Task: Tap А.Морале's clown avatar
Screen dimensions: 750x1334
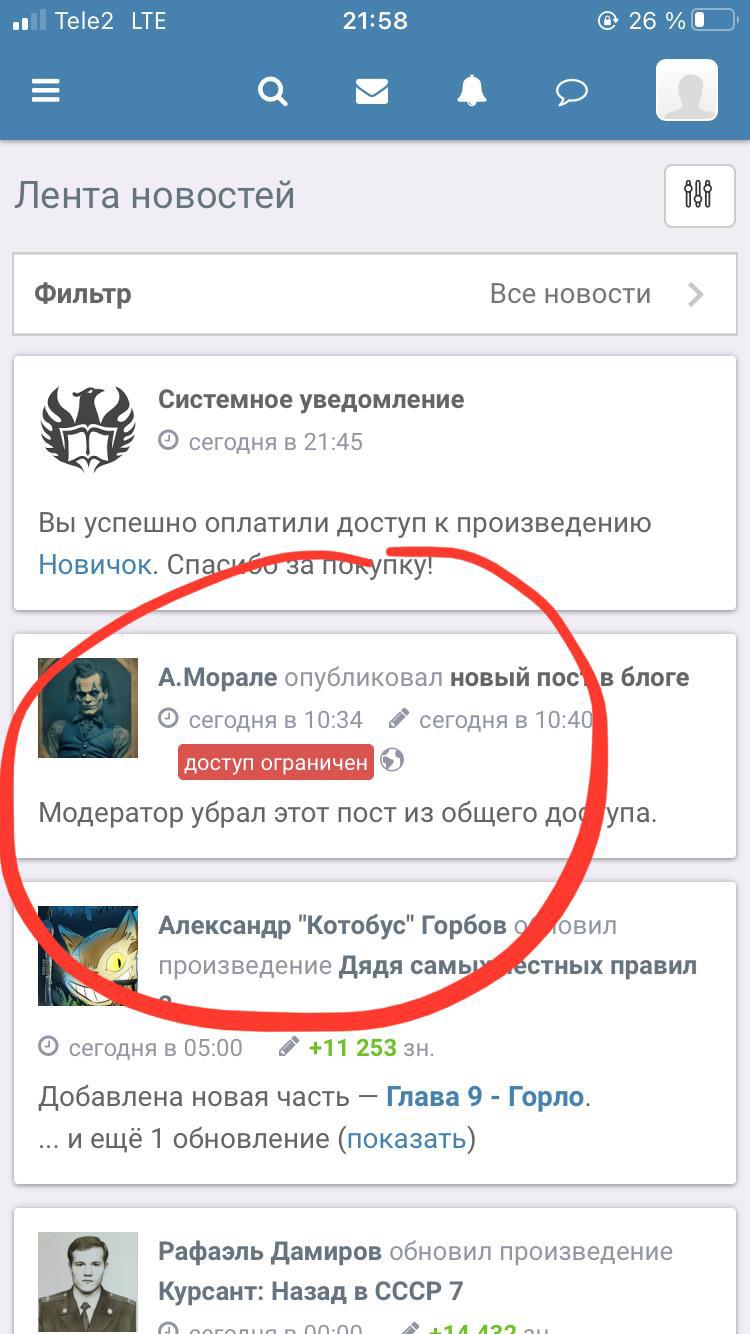Action: coord(88,708)
